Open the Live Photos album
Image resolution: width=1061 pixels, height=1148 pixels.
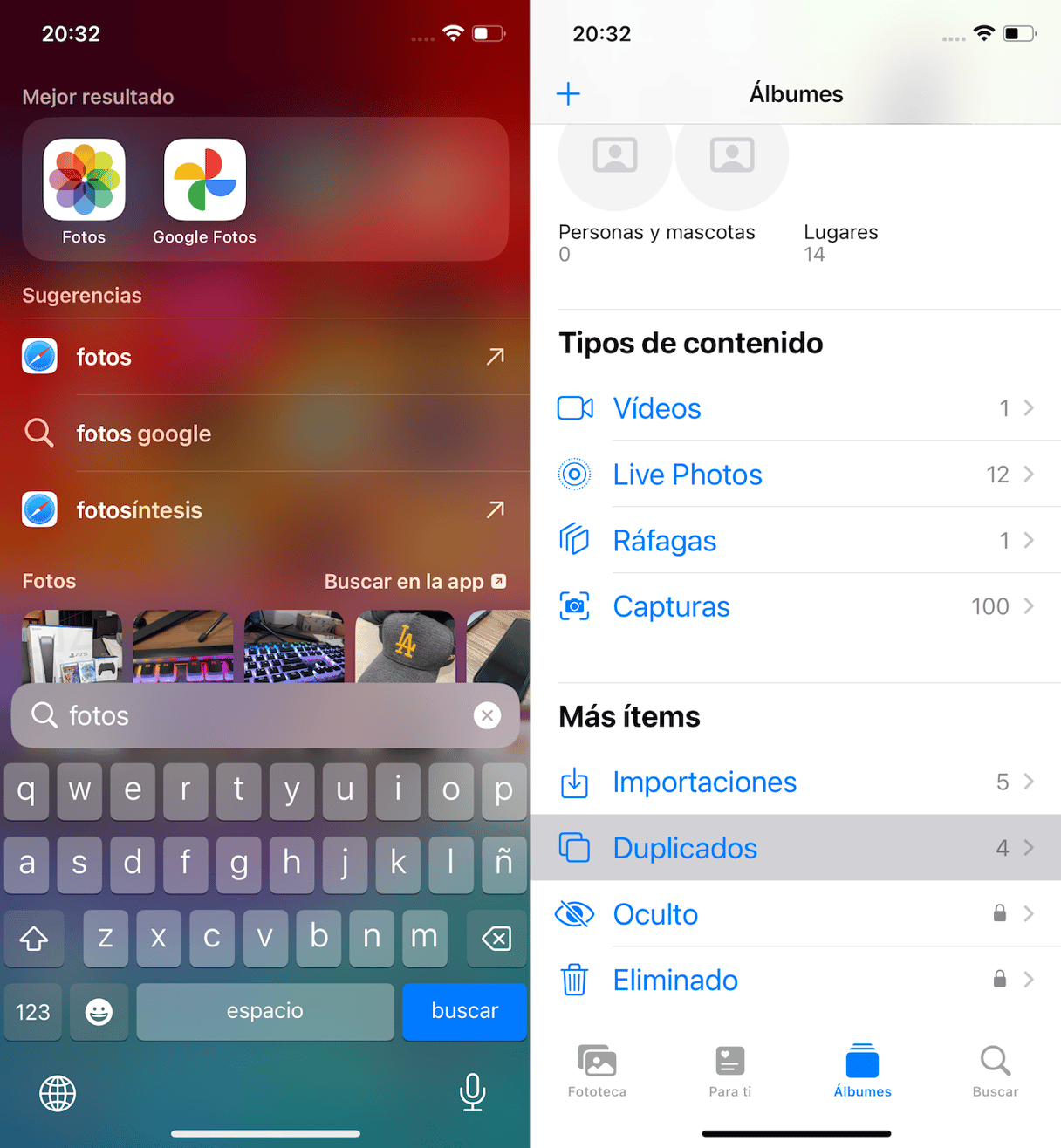point(688,475)
